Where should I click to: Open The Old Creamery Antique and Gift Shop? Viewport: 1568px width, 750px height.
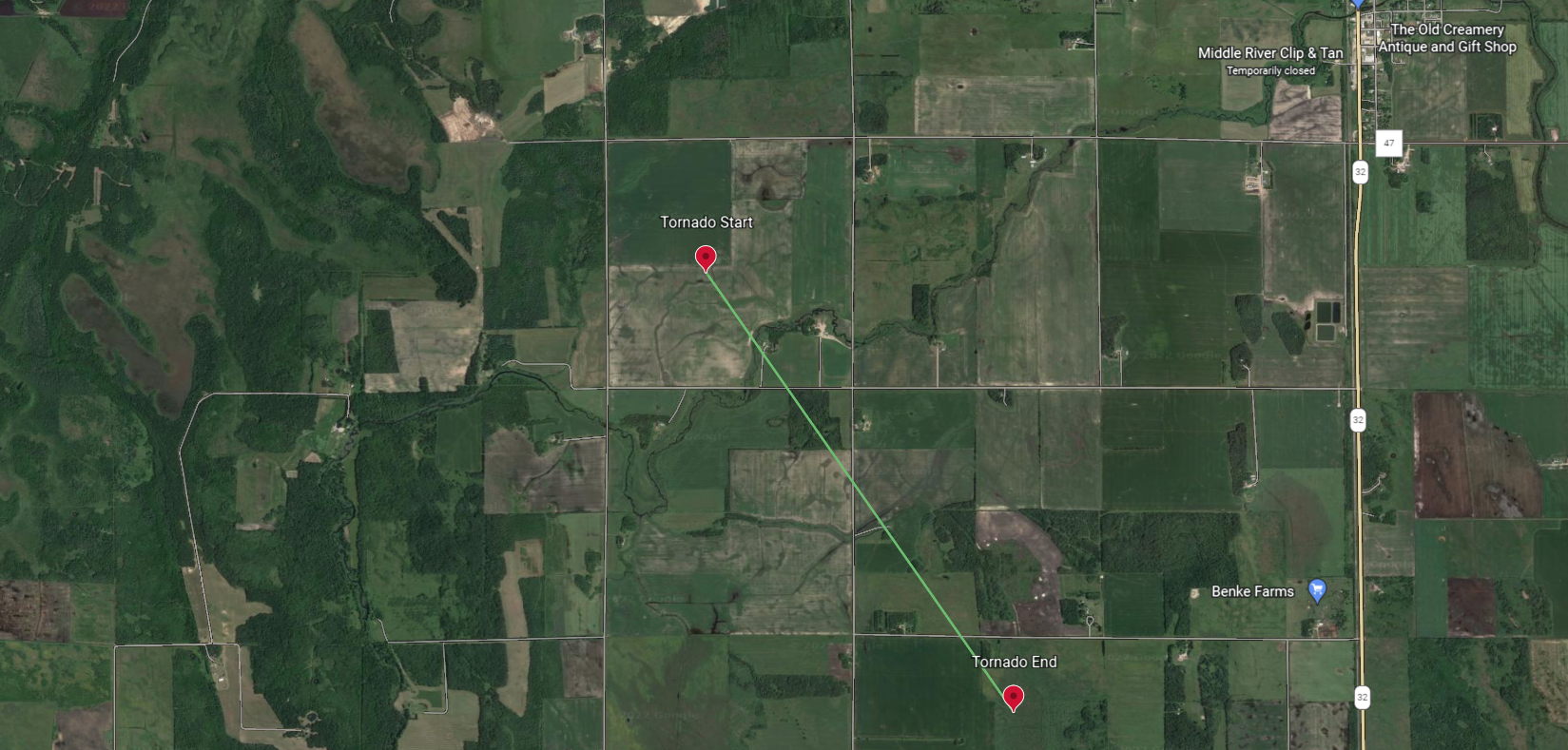coord(1446,38)
